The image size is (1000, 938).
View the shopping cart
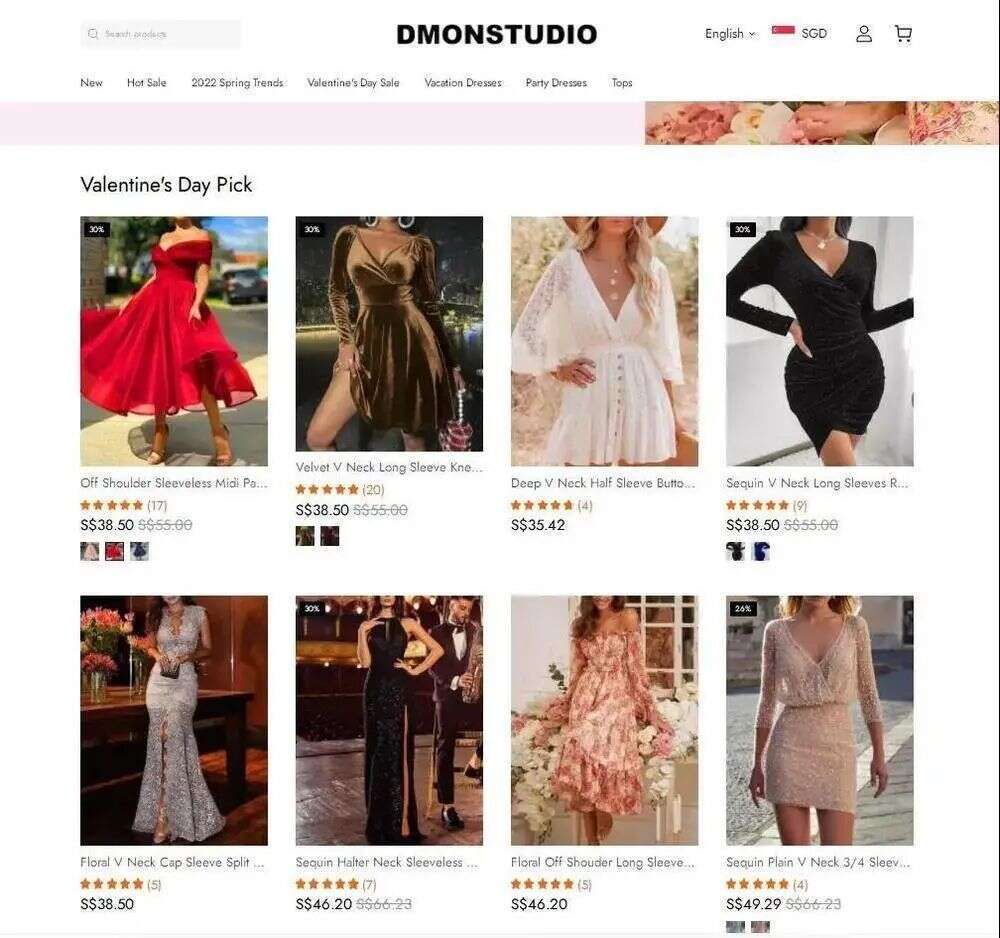[903, 34]
